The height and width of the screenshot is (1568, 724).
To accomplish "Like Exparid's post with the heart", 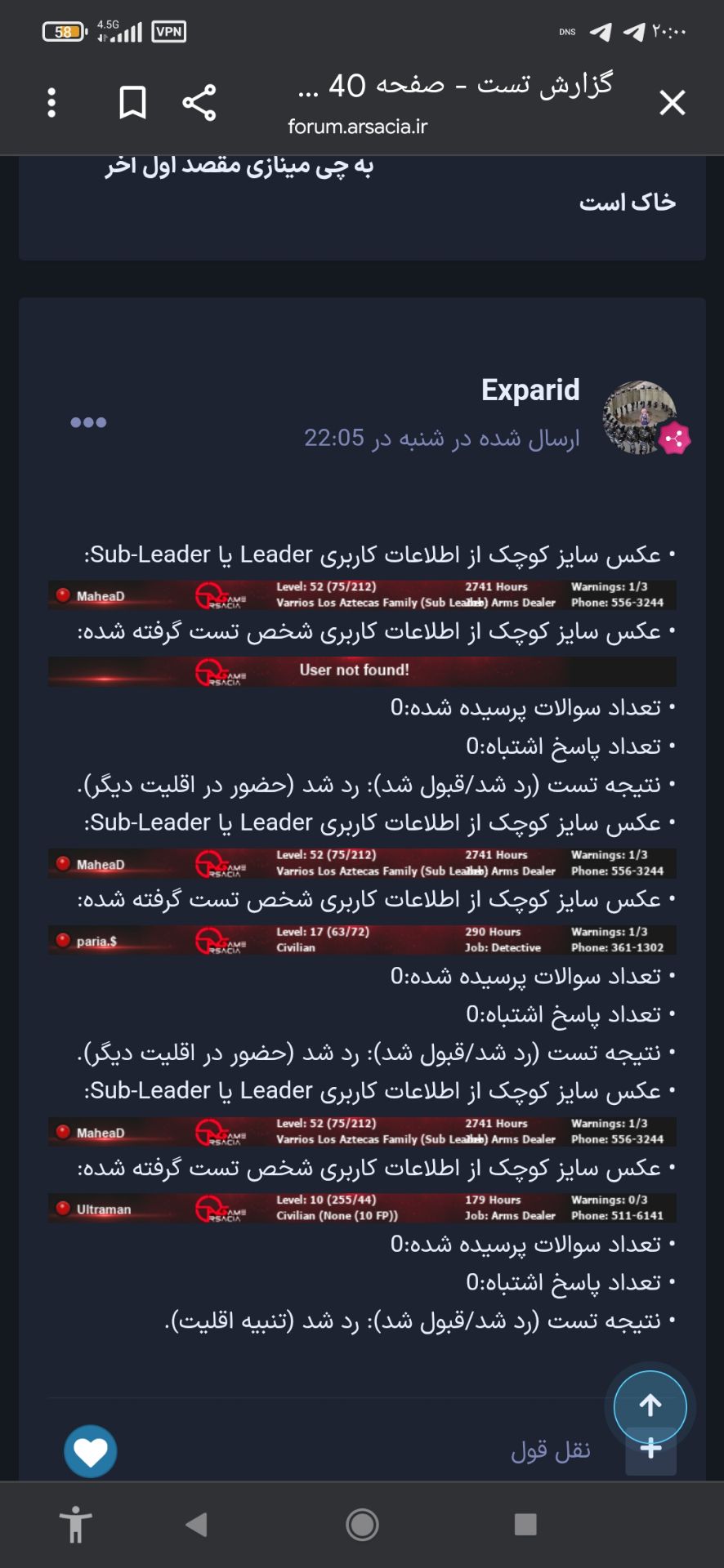I will [x=90, y=1451].
